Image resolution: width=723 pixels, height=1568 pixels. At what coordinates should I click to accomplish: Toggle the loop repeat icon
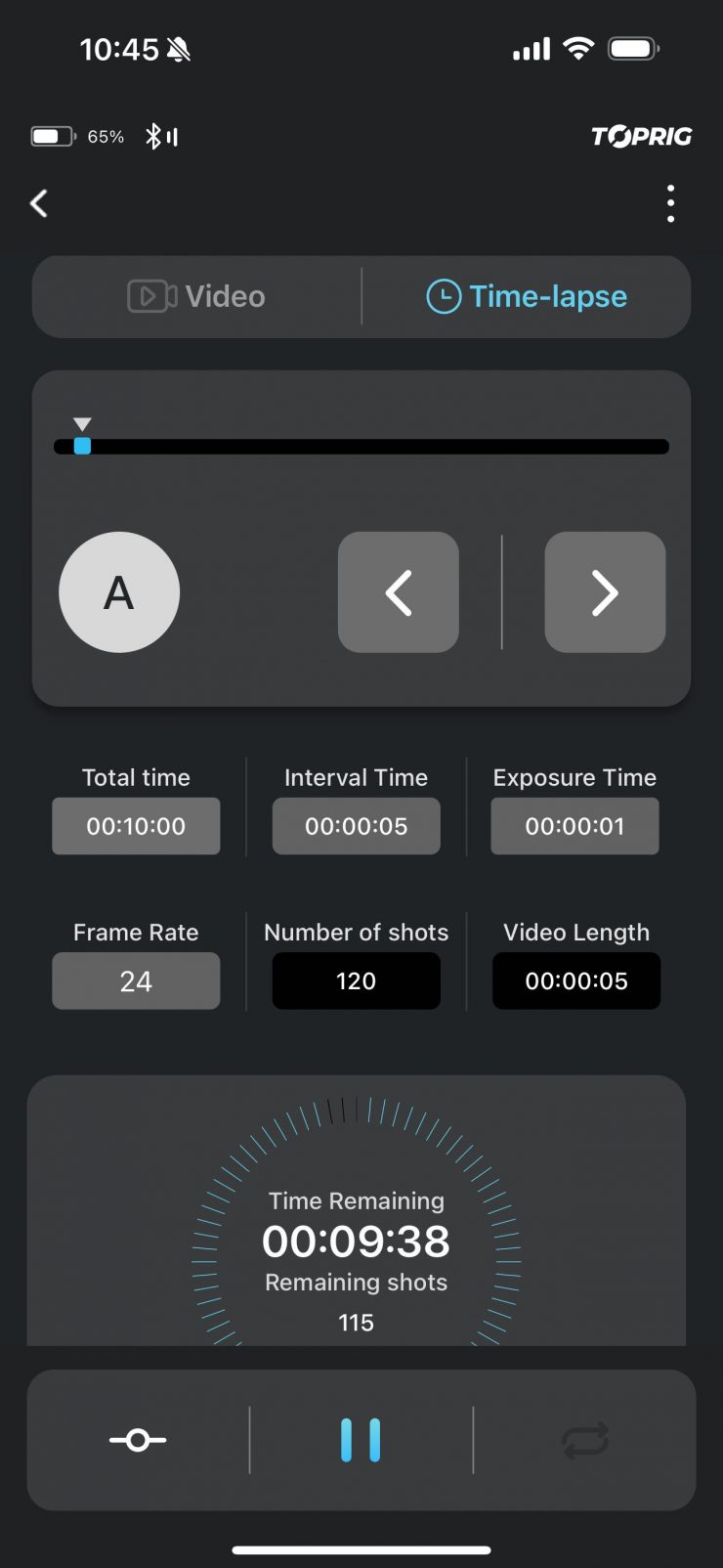[x=585, y=1440]
